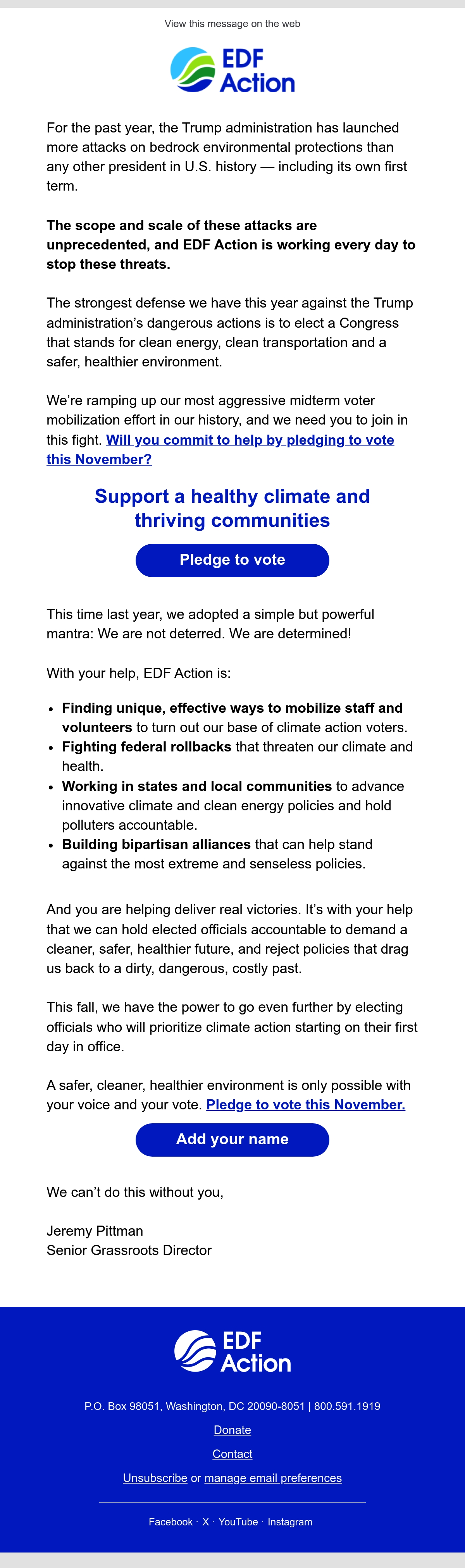Open the X social link

coord(206,1522)
